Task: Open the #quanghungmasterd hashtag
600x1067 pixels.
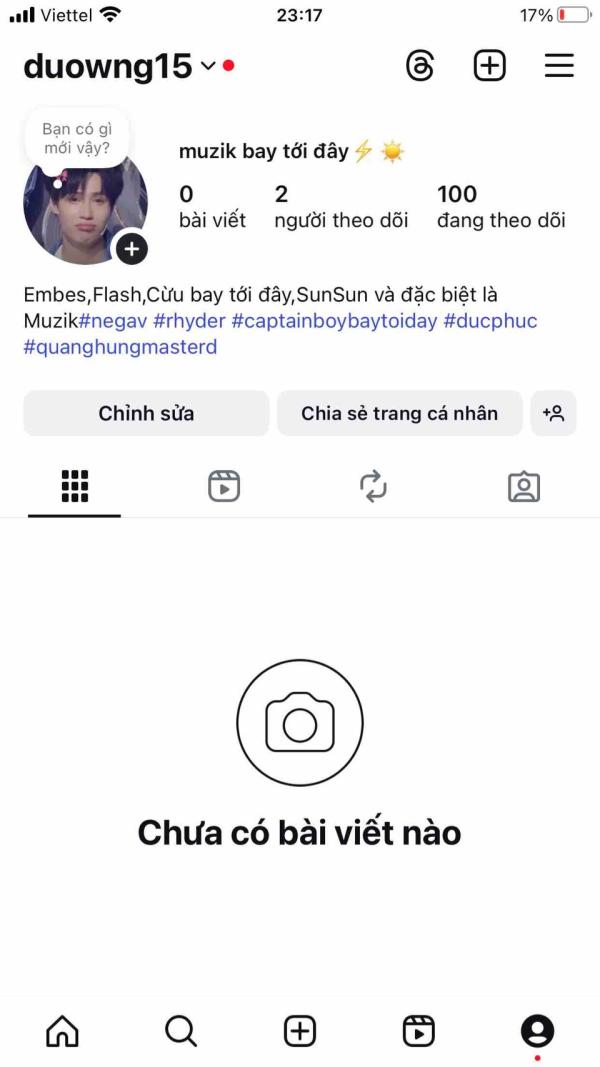Action: coord(120,348)
